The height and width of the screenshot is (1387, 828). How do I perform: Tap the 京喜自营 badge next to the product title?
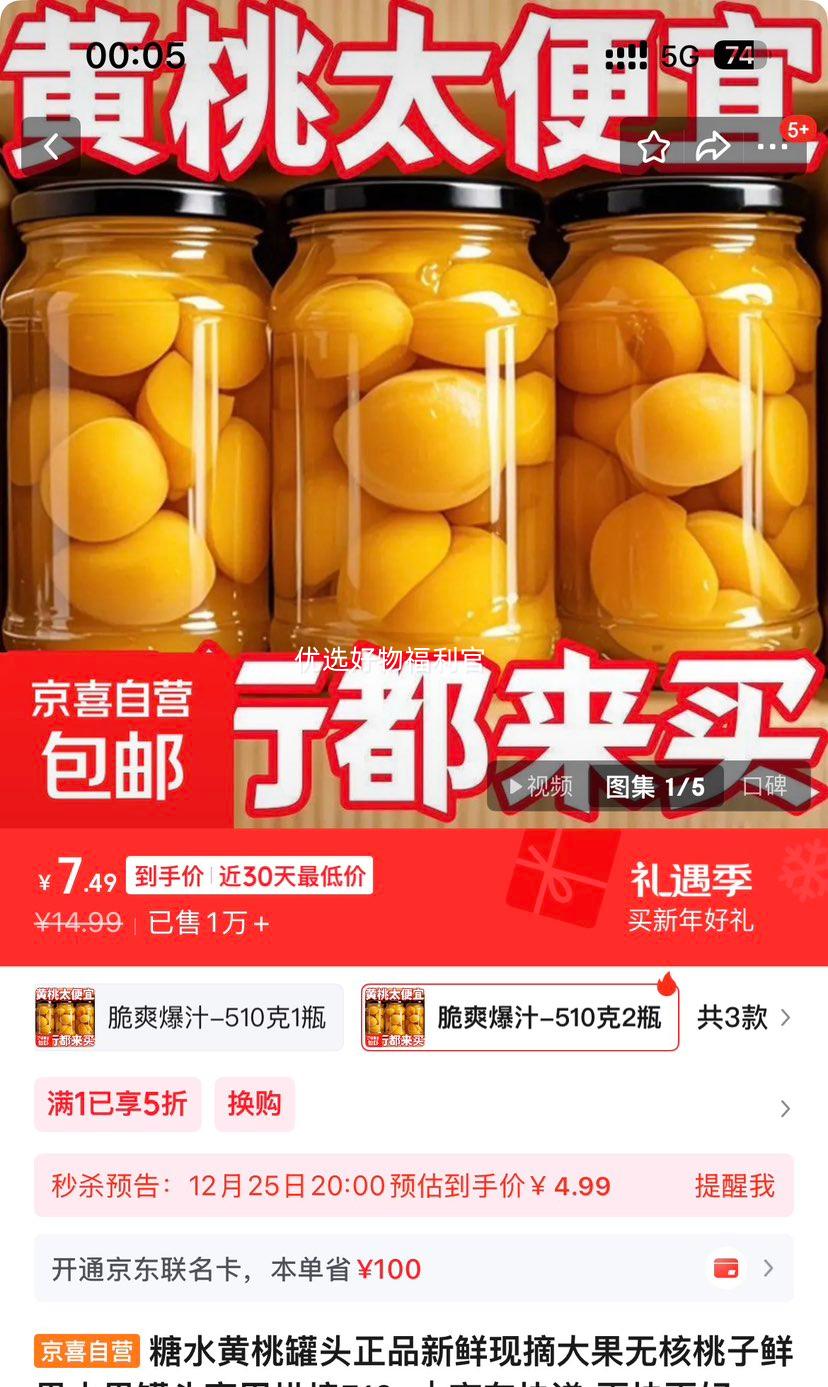click(86, 1350)
